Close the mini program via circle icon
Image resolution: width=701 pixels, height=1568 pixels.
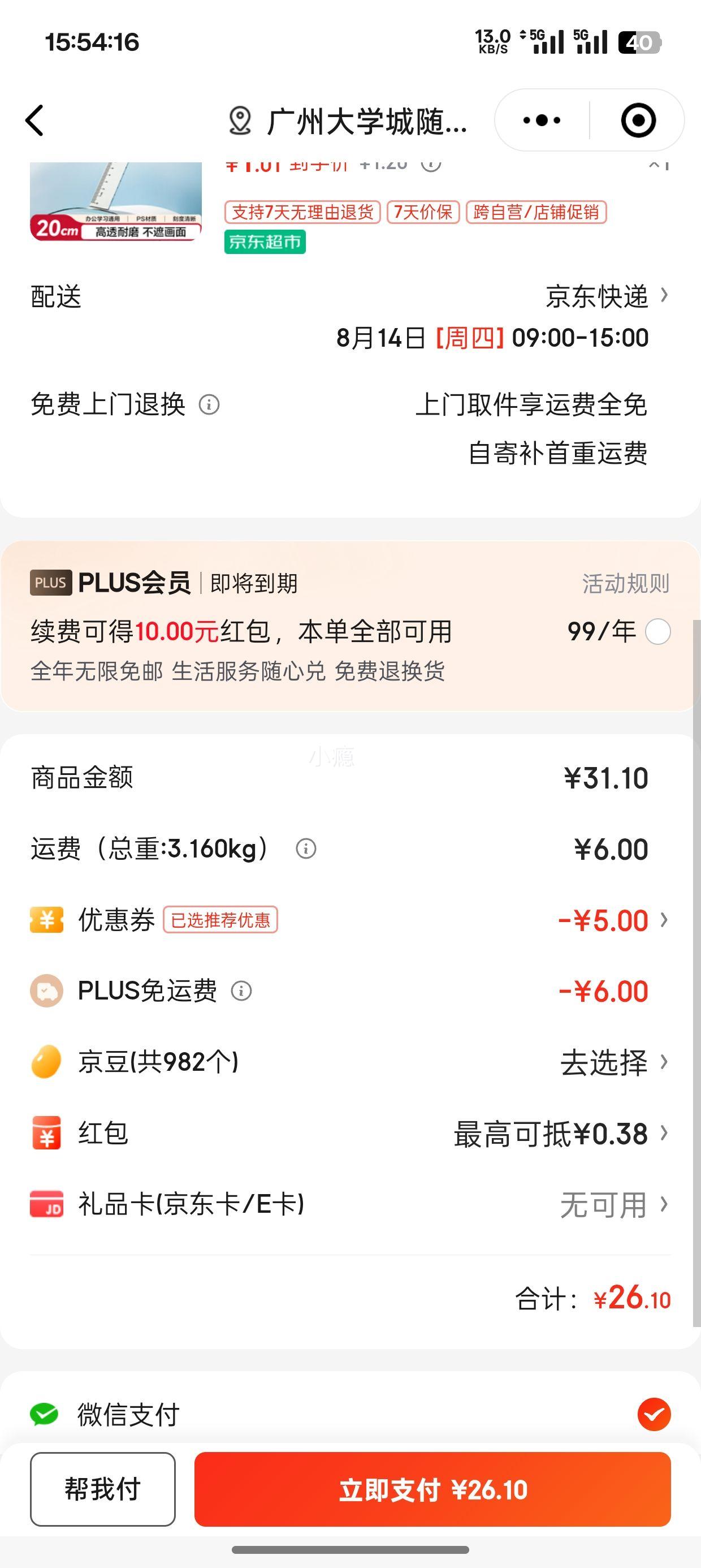click(x=638, y=120)
